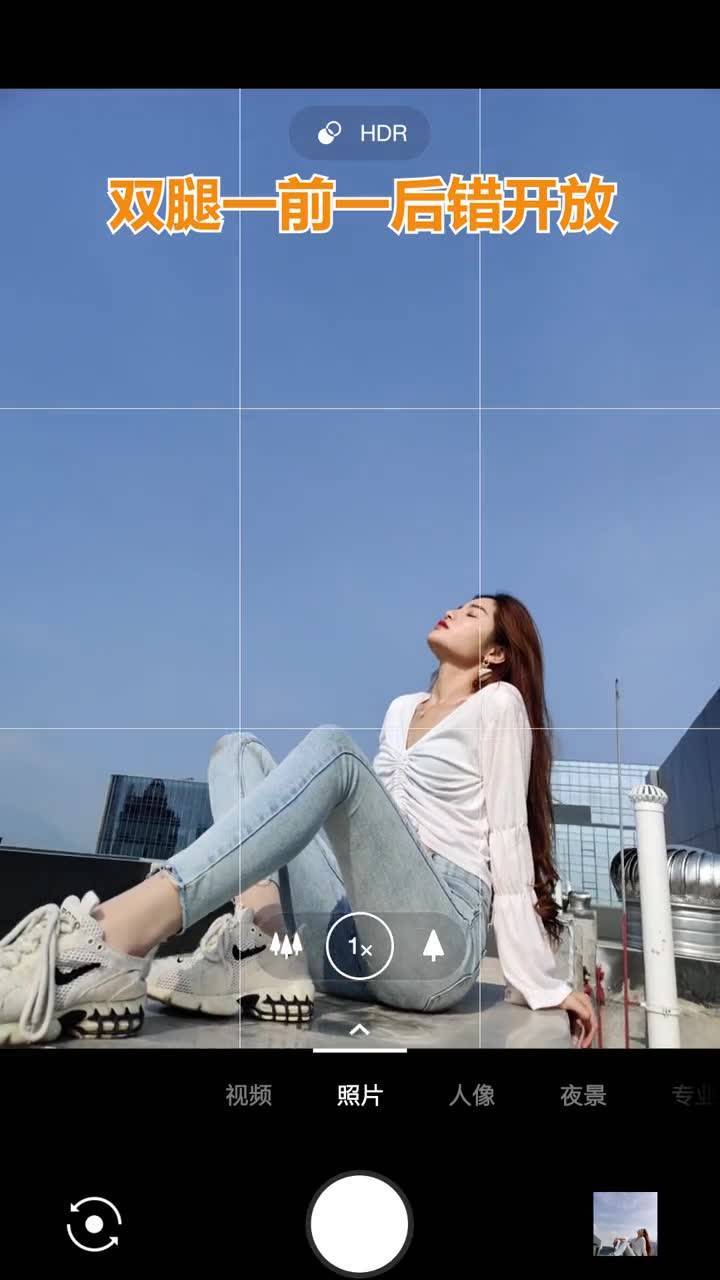Select the triple-tree ultra-wide lens icon
This screenshot has width=720, height=1280.
click(287, 944)
